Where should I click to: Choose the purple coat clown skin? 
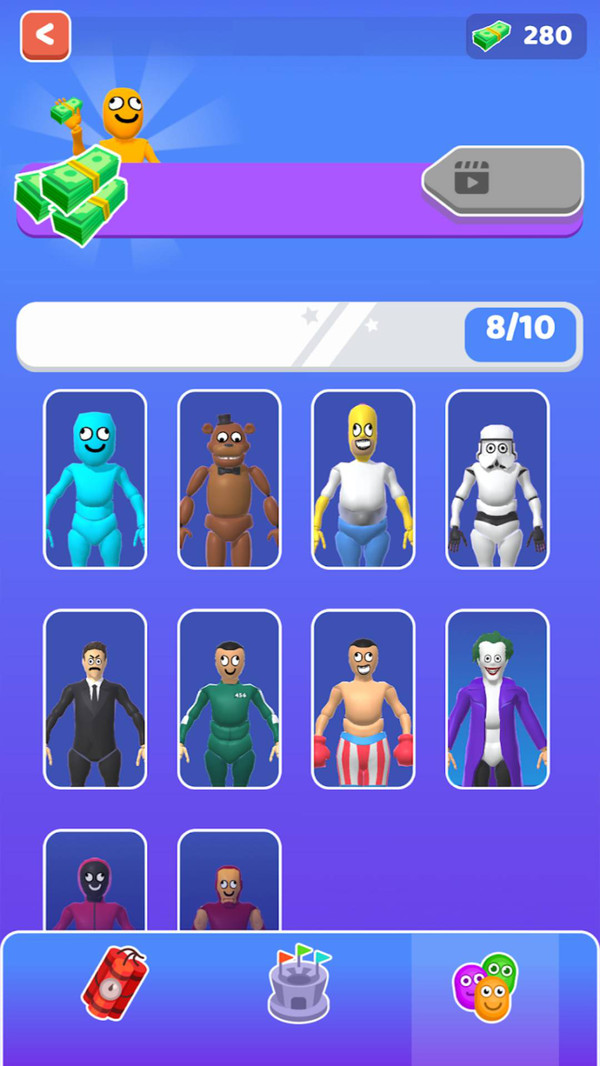[x=497, y=699]
